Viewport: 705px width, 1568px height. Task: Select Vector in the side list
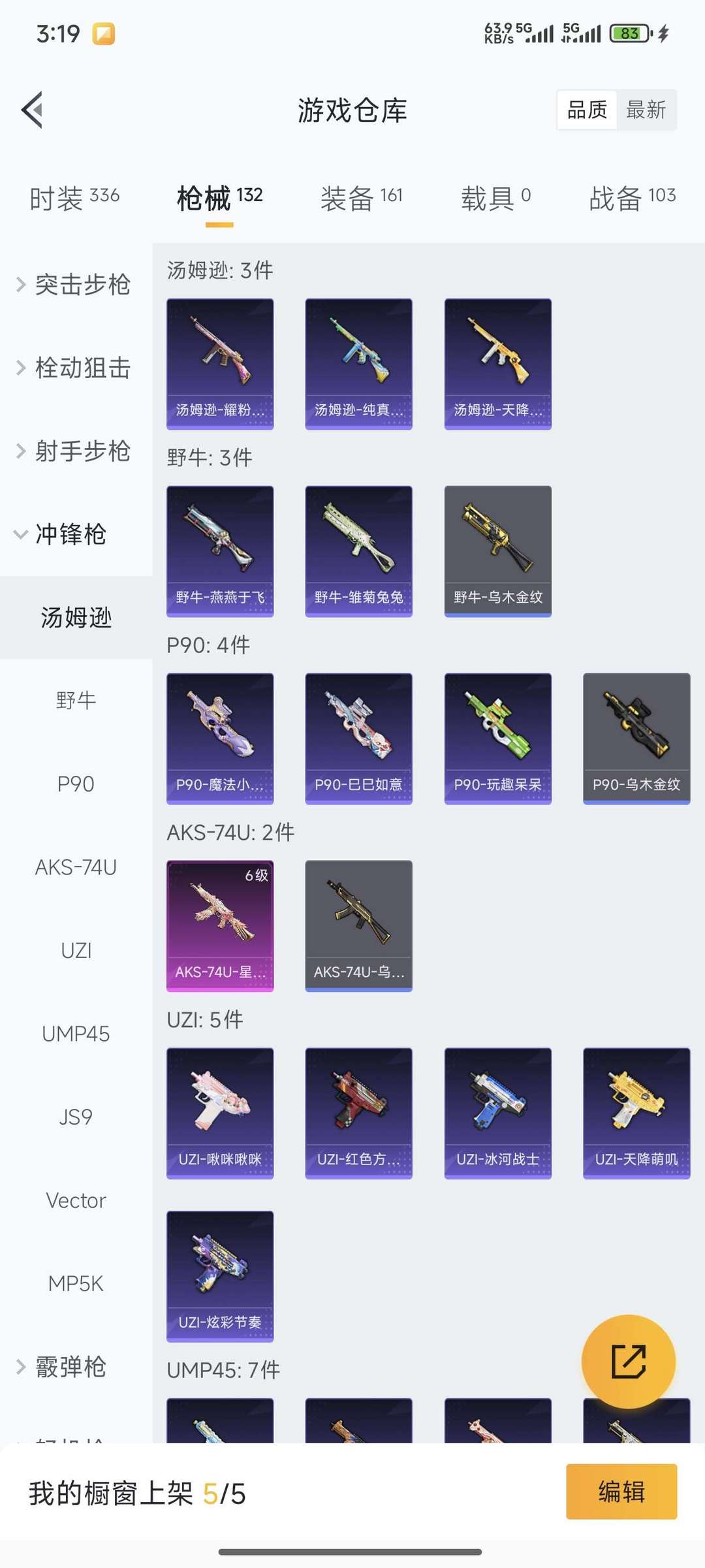click(76, 1200)
